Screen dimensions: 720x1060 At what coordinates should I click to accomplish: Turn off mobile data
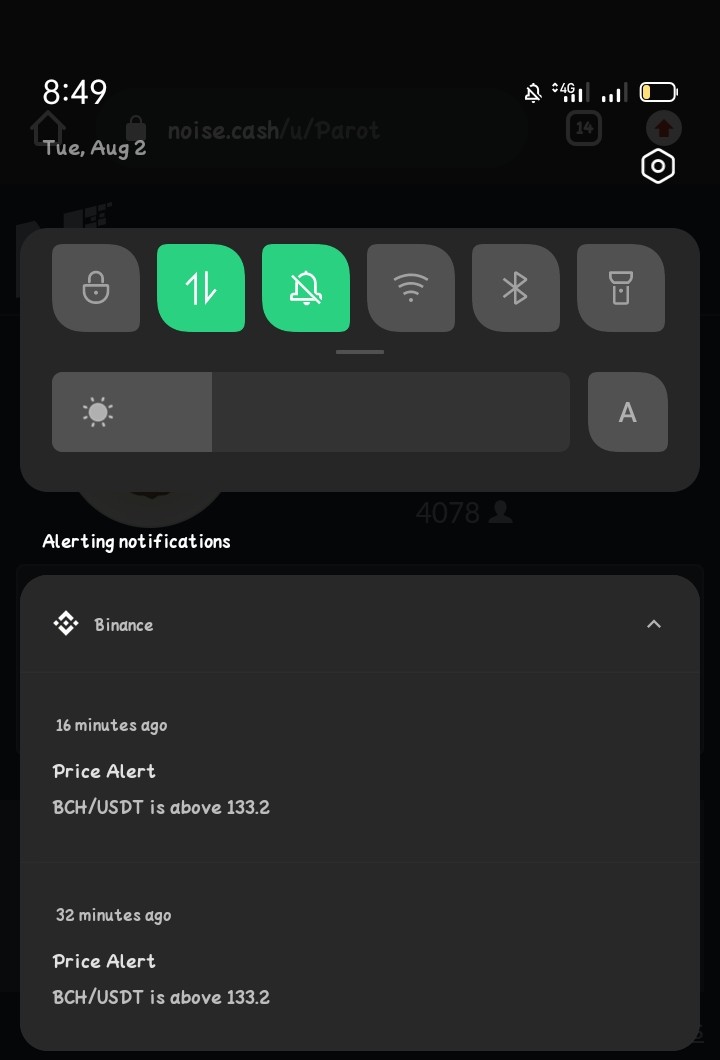tap(201, 288)
